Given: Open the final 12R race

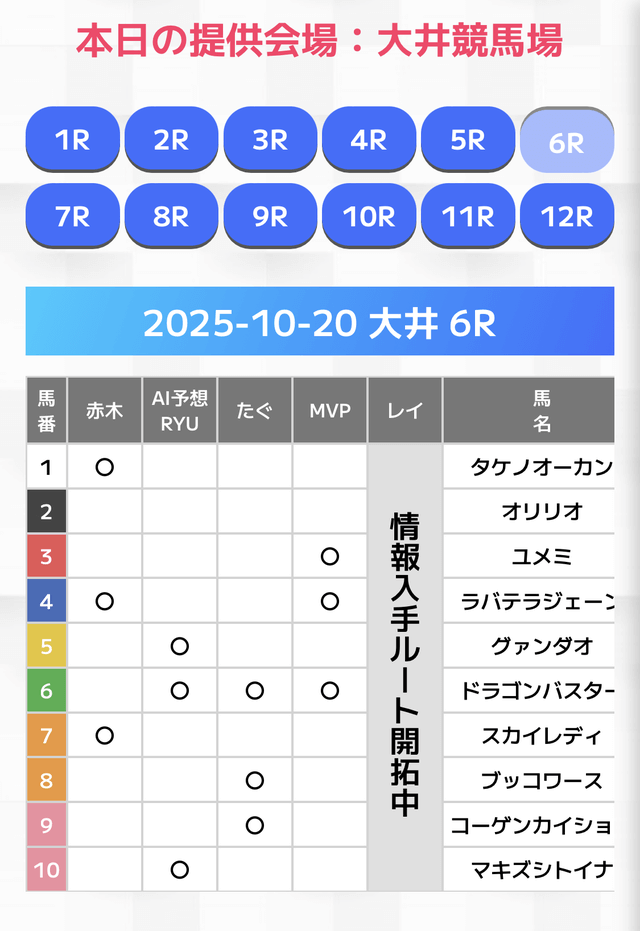Looking at the screenshot, I should tap(567, 216).
